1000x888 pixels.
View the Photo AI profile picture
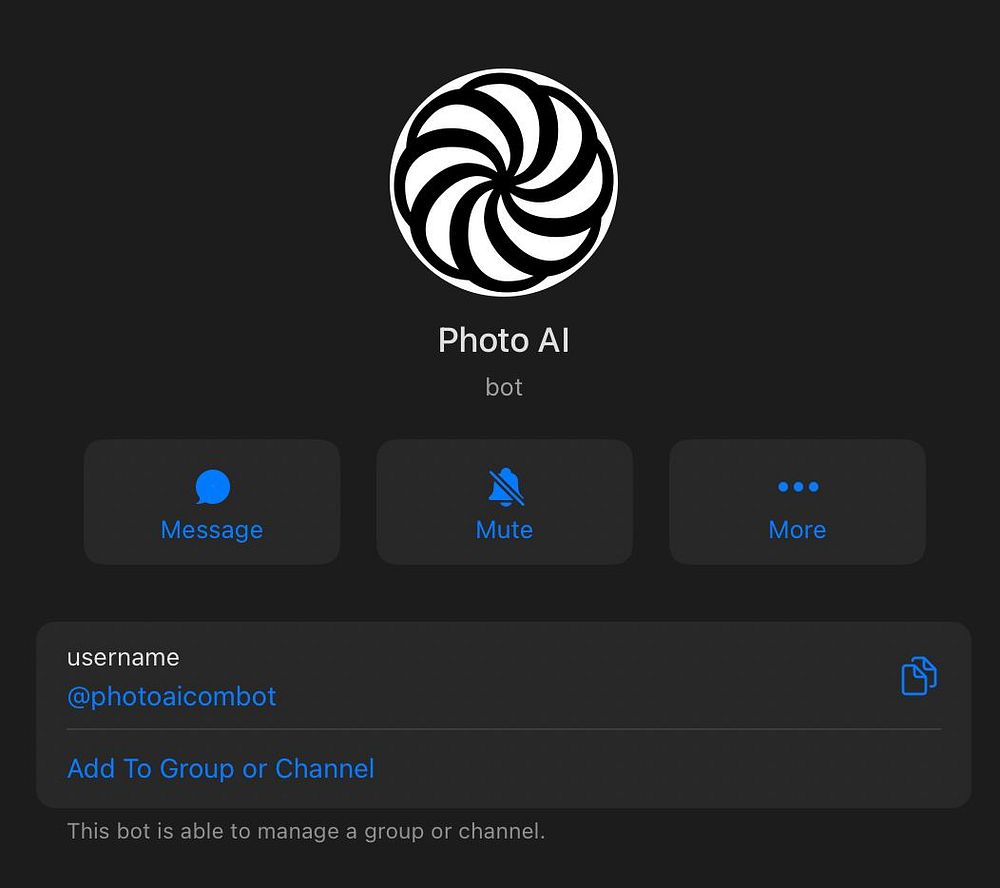504,182
